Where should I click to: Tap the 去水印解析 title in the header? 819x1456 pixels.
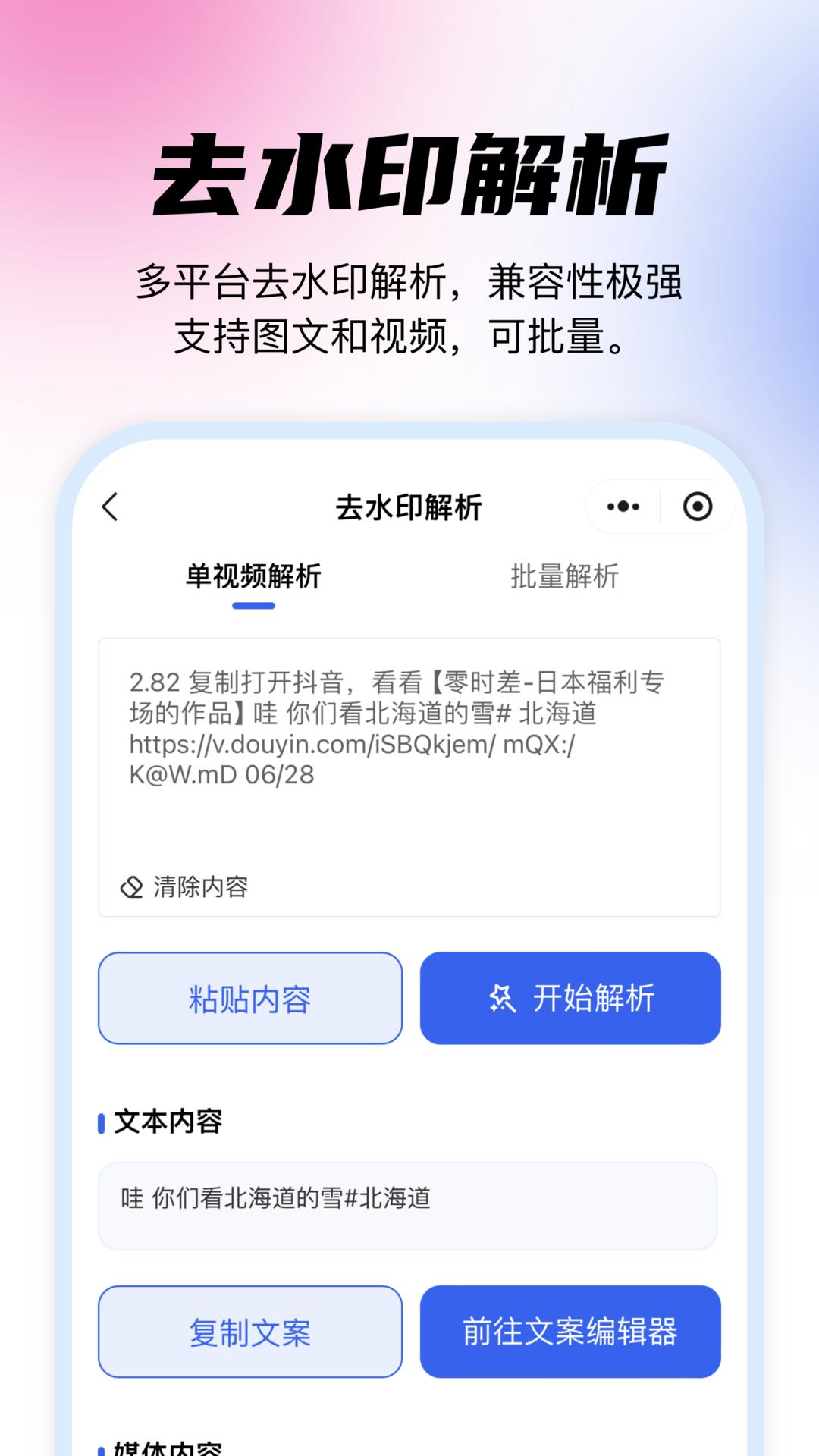point(409,507)
